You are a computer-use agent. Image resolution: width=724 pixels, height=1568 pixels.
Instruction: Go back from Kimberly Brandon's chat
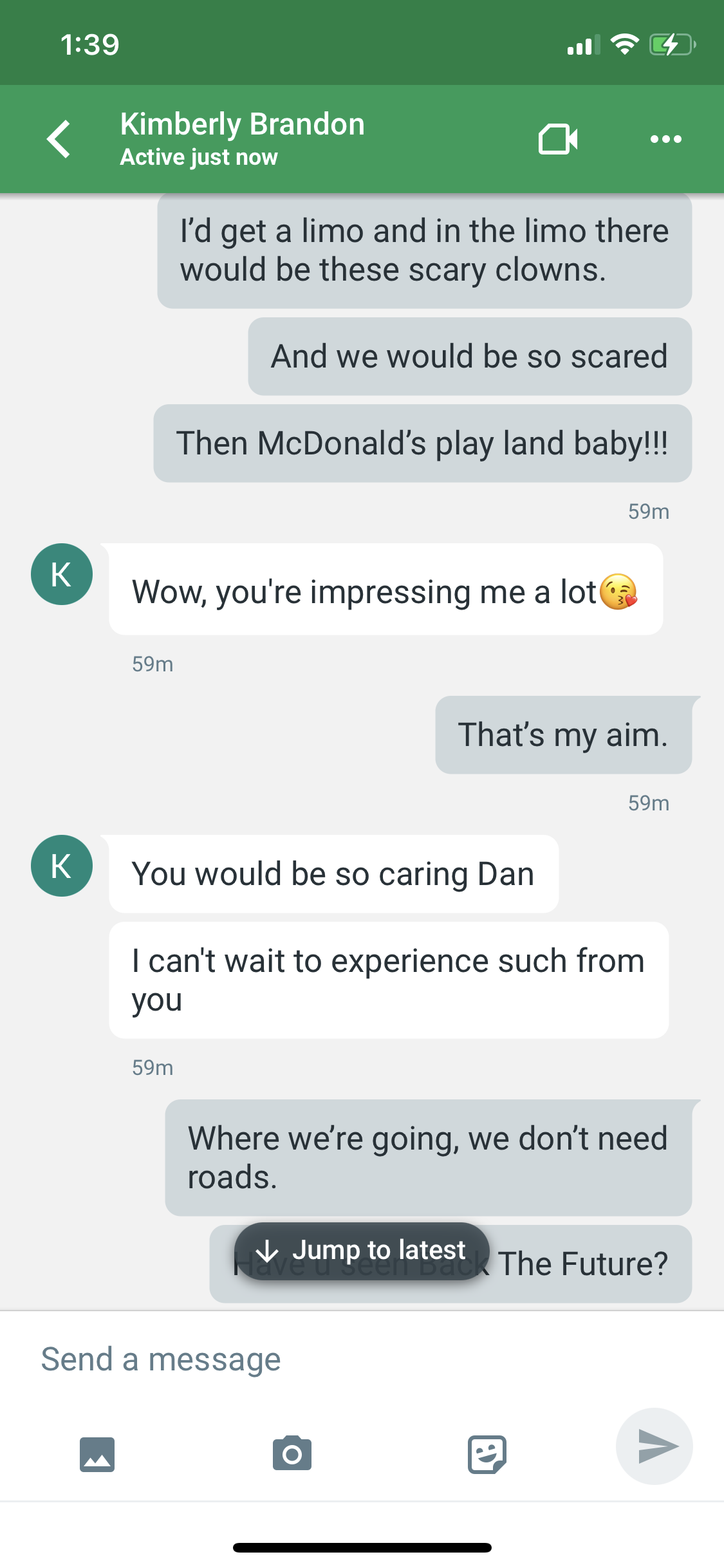pos(59,138)
